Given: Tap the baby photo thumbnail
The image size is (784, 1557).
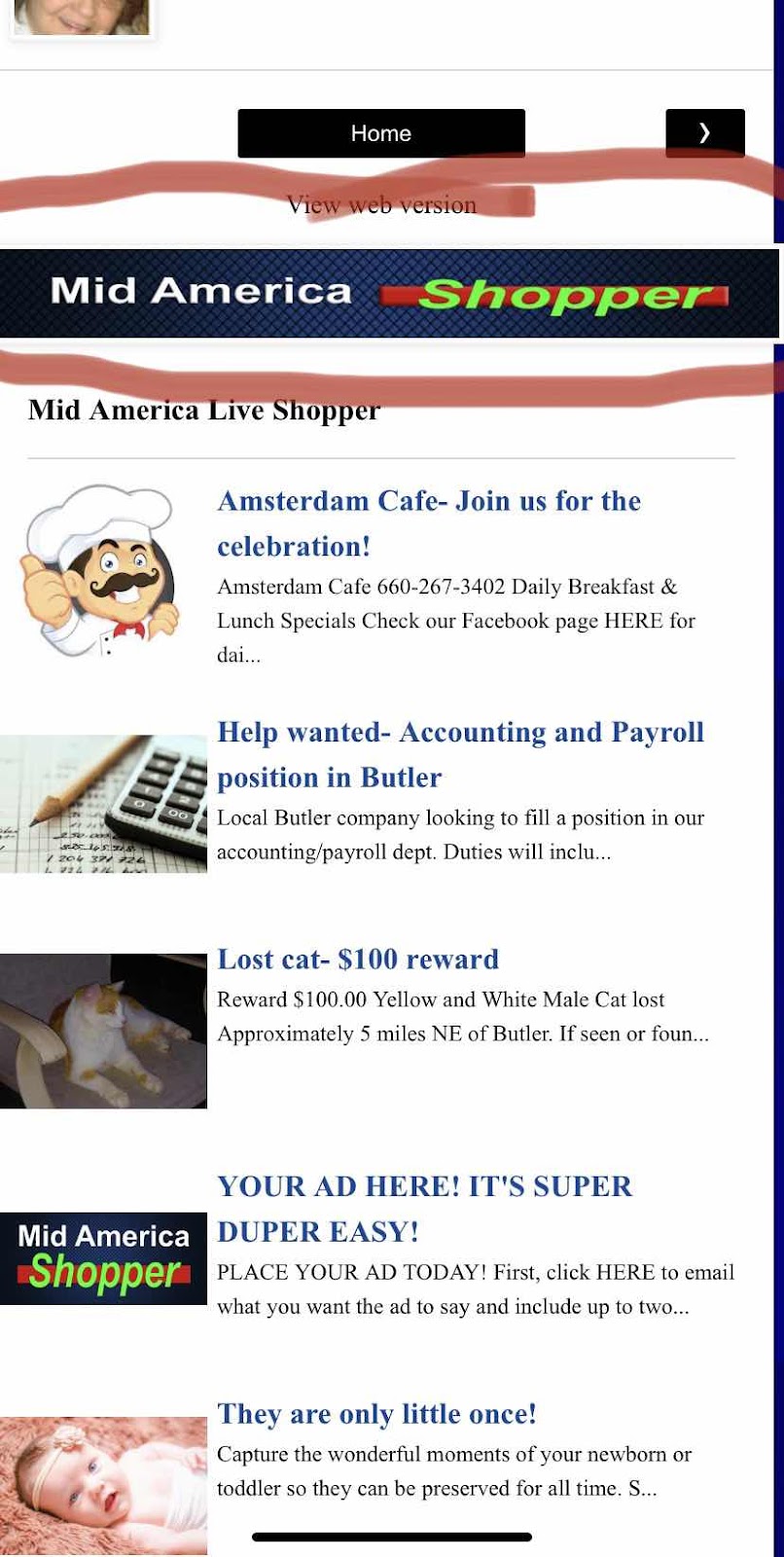Looking at the screenshot, I should click(103, 1485).
